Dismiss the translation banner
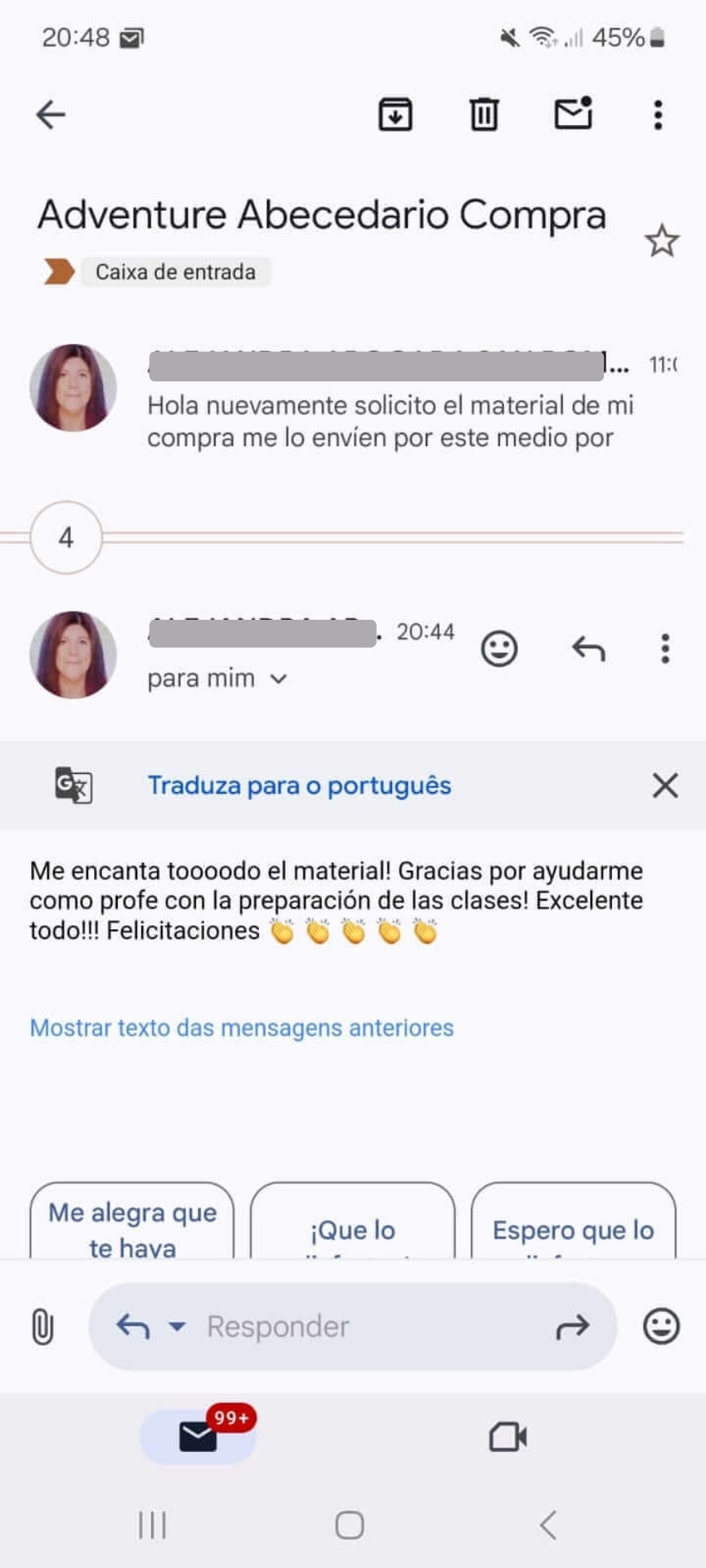706x1568 pixels. coord(665,786)
